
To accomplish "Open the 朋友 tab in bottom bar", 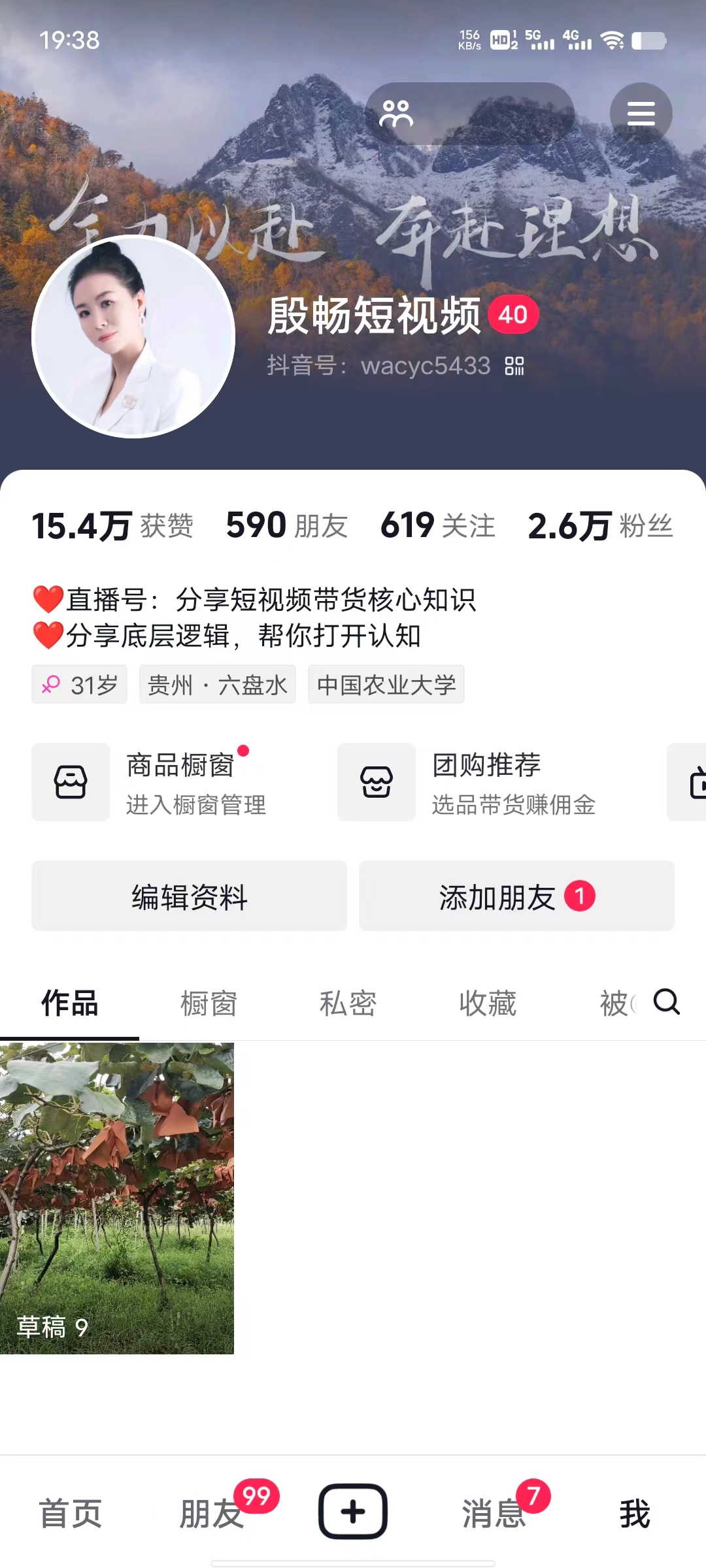I will click(x=212, y=1513).
